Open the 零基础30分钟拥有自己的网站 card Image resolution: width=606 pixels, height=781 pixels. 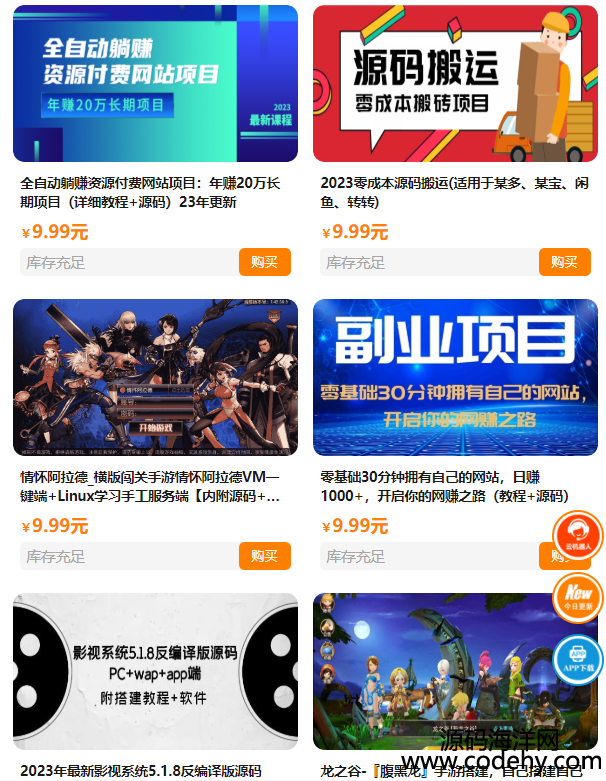pyautogui.click(x=455, y=378)
